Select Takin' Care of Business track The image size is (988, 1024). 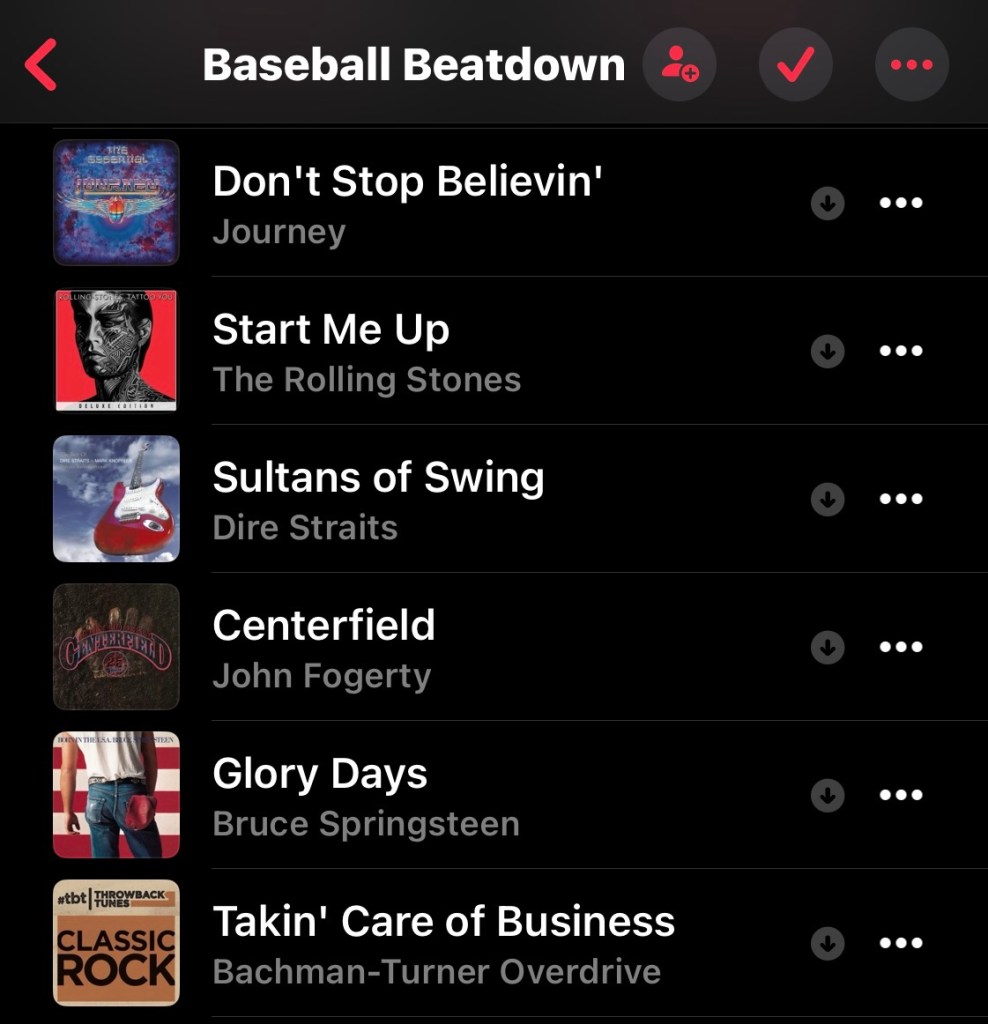coord(443,943)
